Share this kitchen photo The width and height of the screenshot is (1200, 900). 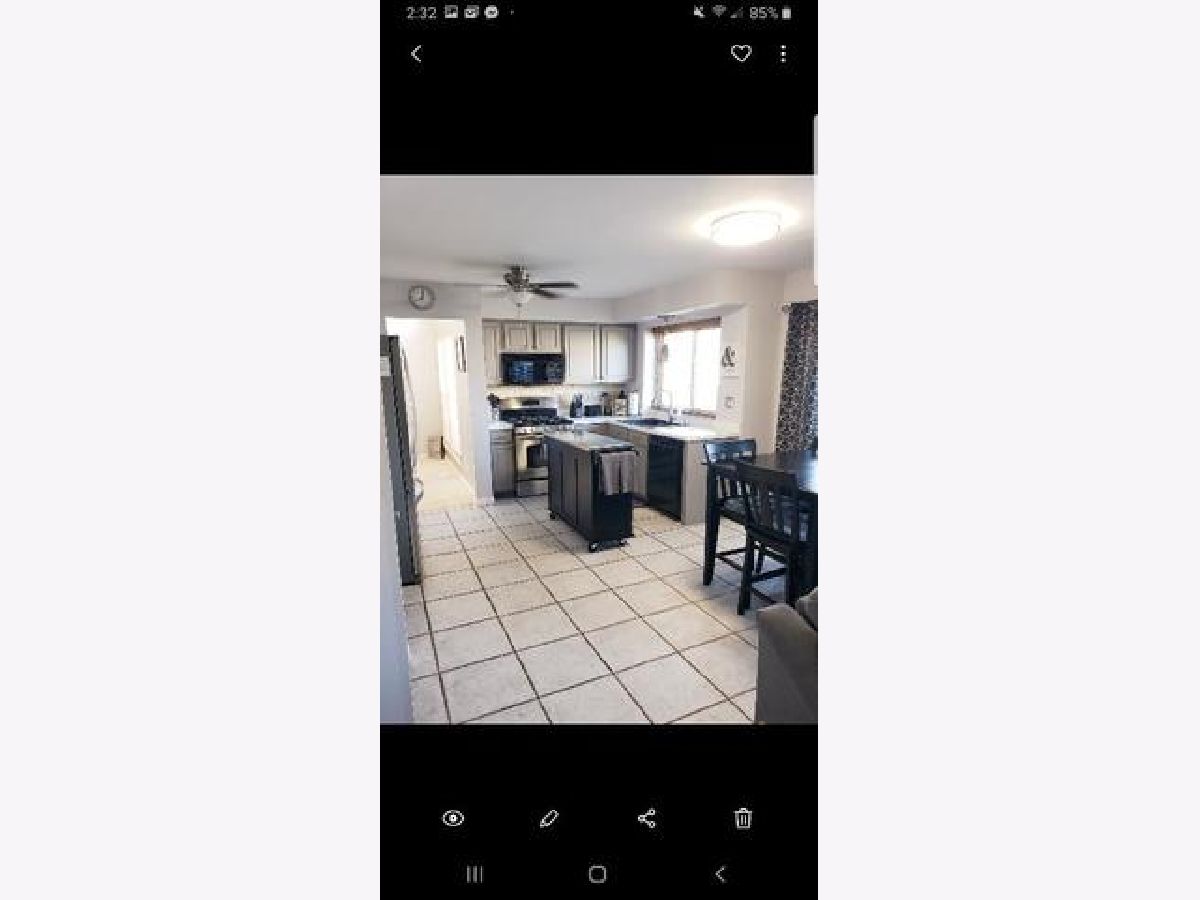(647, 819)
